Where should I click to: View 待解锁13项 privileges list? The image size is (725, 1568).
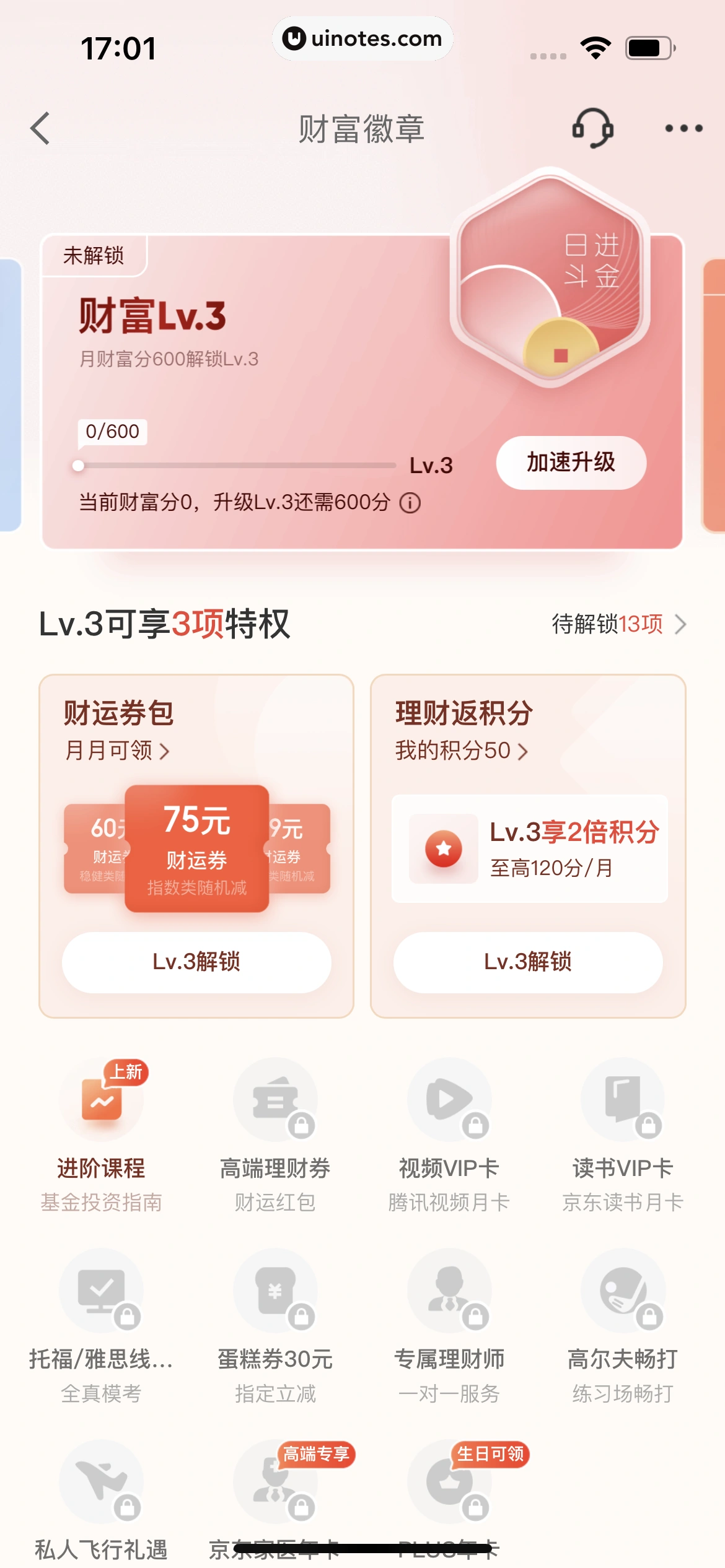(x=618, y=624)
